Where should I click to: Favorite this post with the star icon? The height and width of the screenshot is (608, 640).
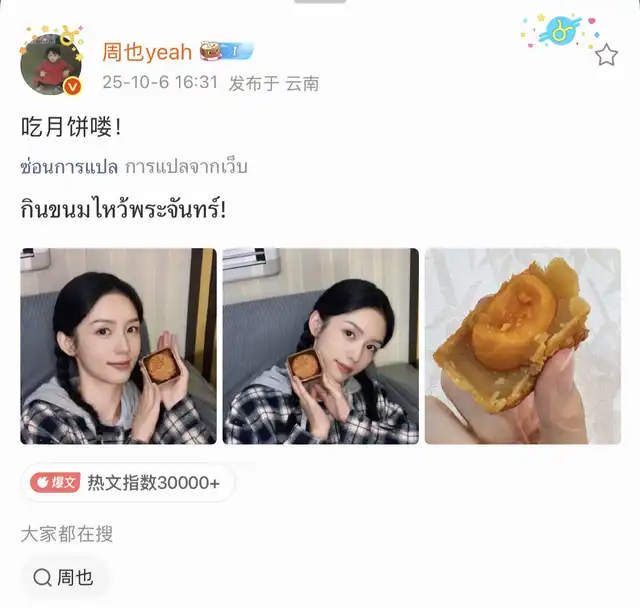click(606, 55)
